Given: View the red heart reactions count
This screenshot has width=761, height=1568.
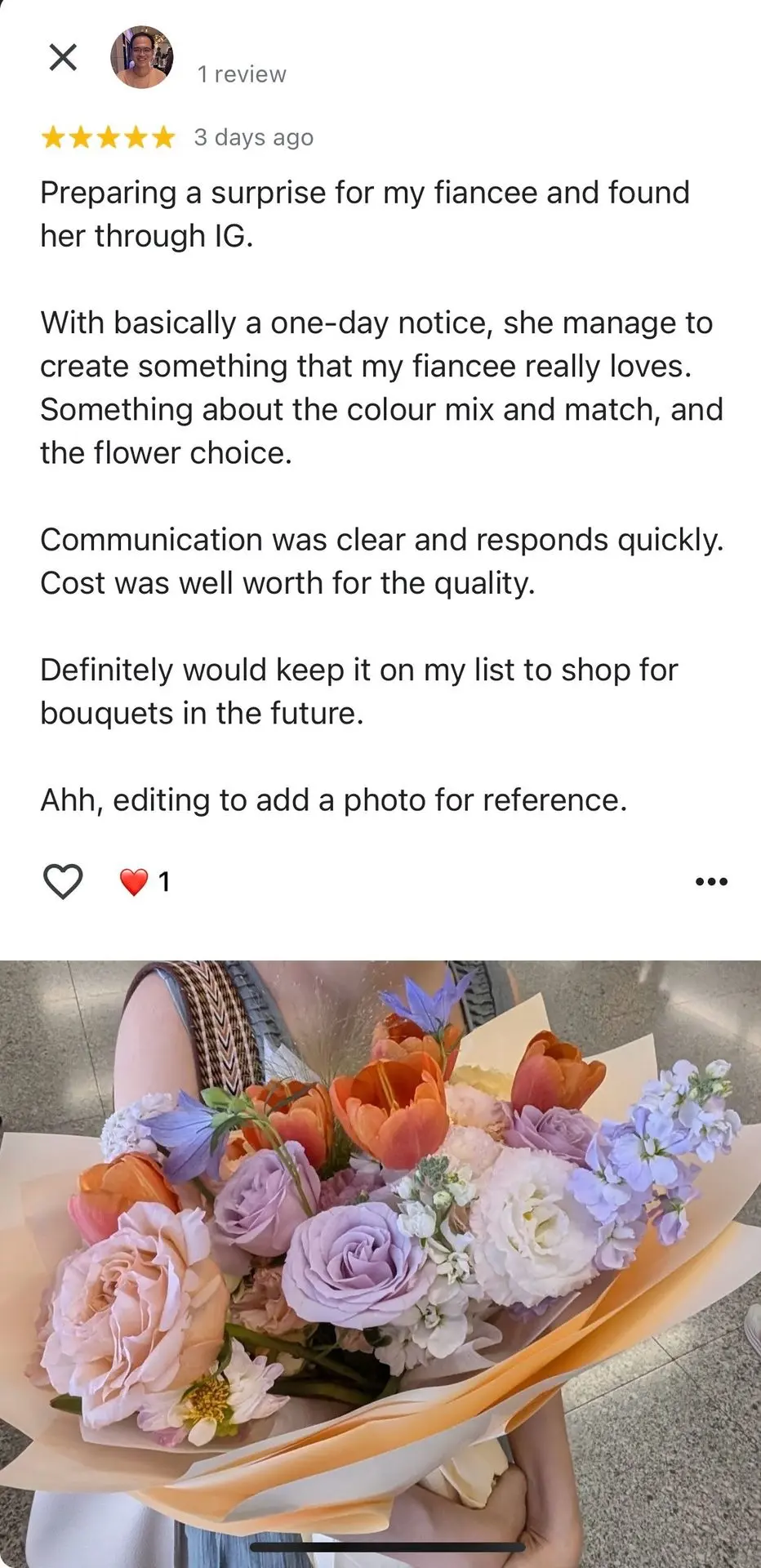Looking at the screenshot, I should 145,881.
